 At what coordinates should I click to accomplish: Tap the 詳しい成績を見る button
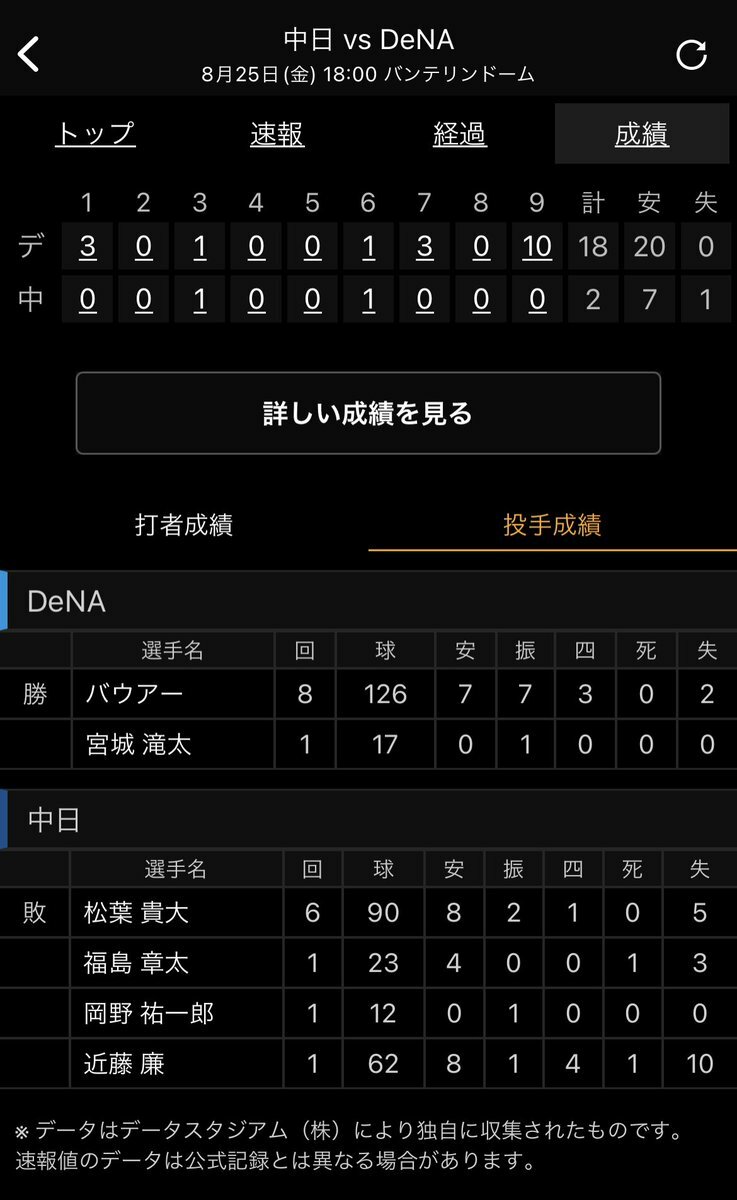click(368, 413)
